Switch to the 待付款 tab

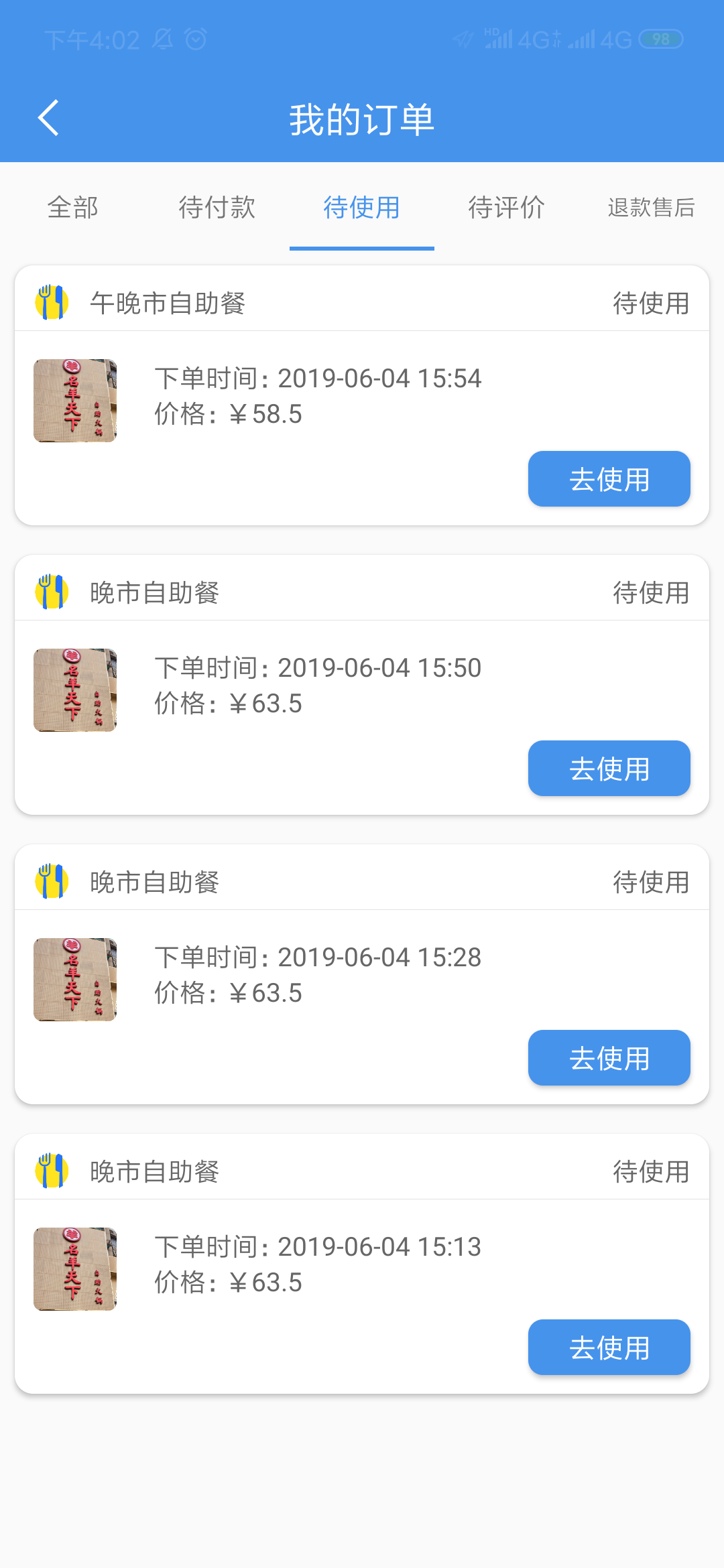[217, 208]
